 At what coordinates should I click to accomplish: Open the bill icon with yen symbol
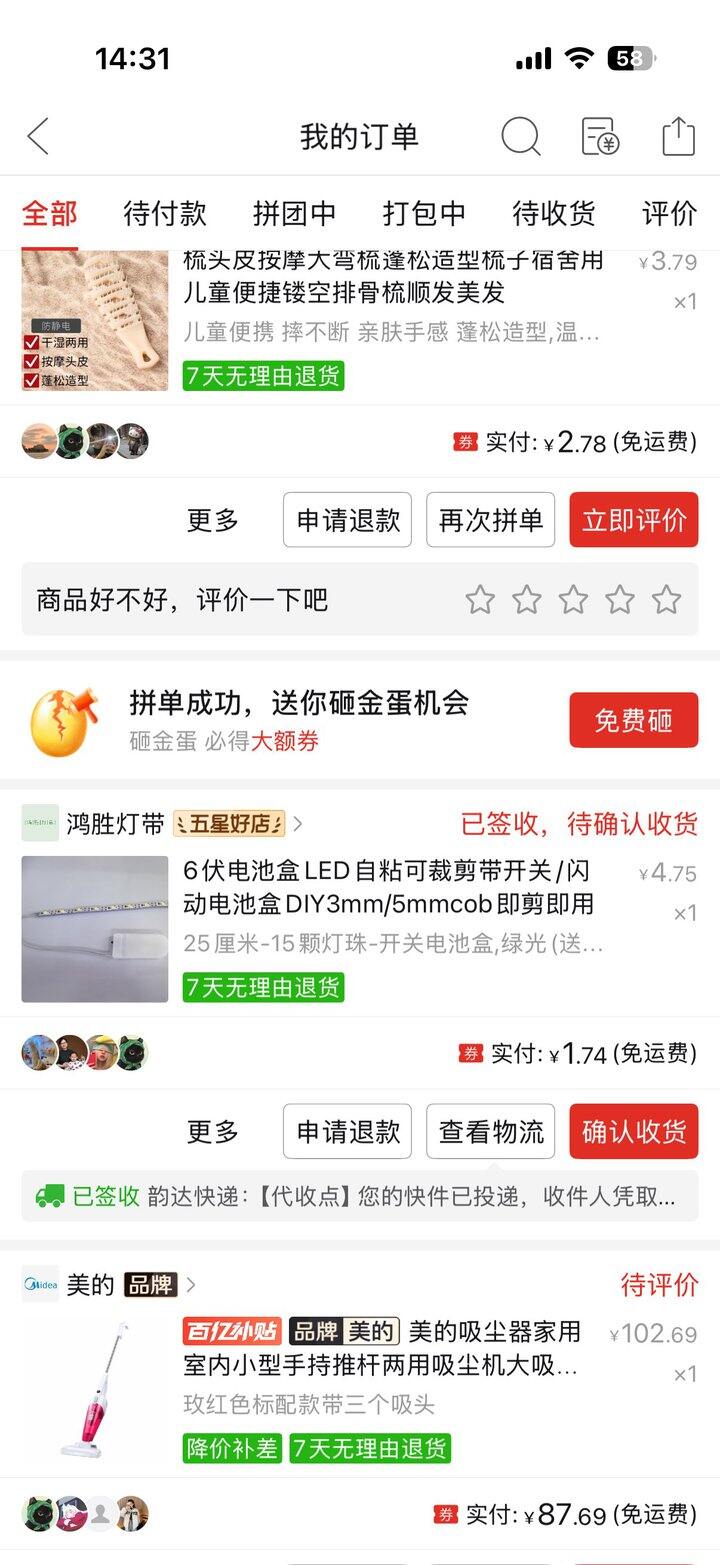600,136
